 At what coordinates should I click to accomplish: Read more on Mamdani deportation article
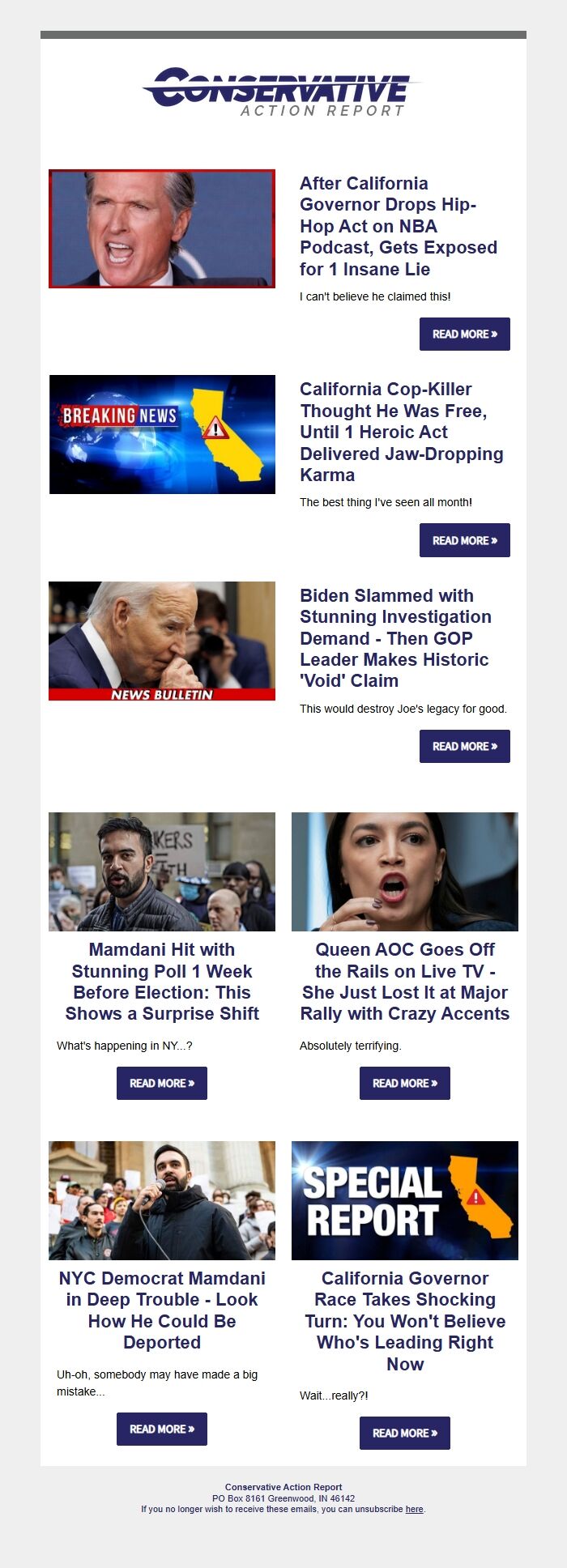point(161,1429)
